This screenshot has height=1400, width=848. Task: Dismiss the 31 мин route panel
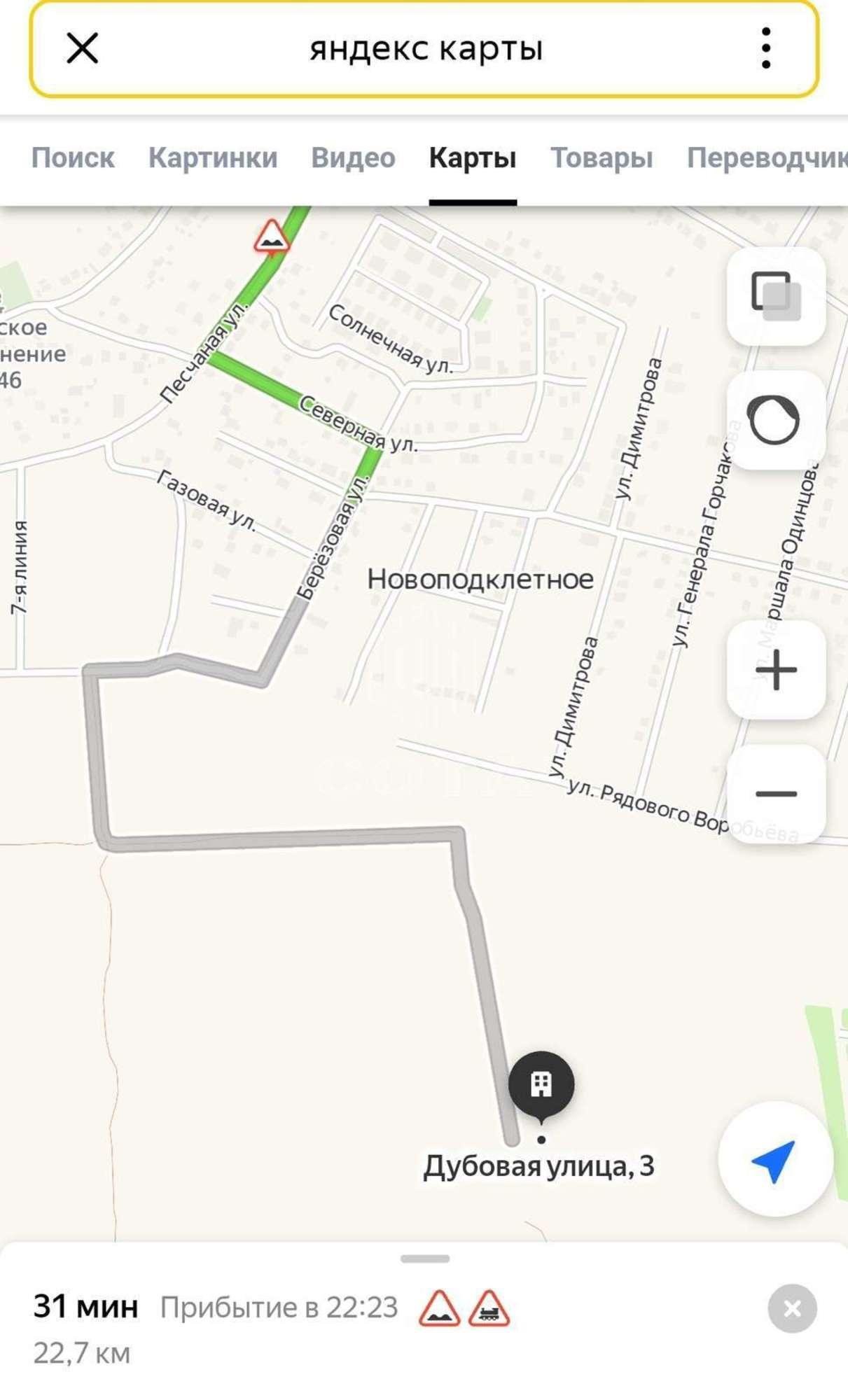pos(792,1308)
